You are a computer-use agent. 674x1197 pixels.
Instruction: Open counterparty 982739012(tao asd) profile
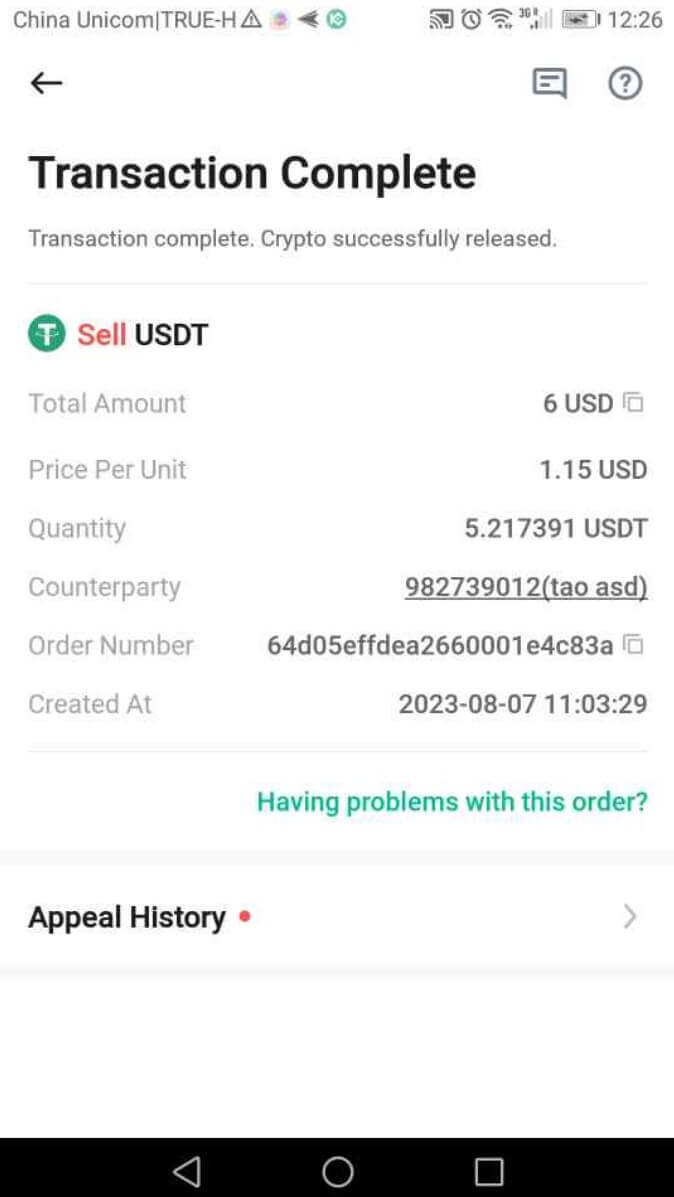point(526,587)
